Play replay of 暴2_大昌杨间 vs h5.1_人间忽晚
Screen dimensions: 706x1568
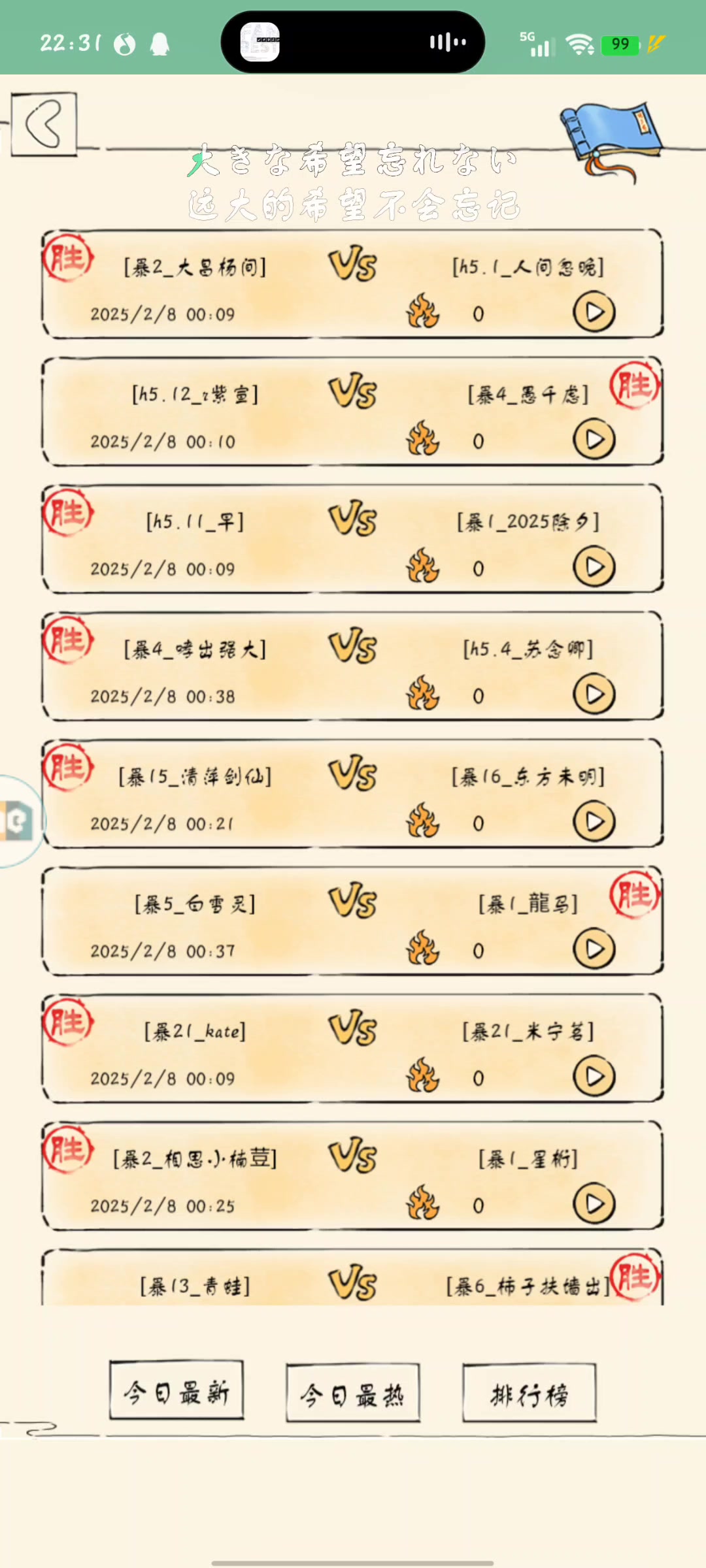point(594,312)
